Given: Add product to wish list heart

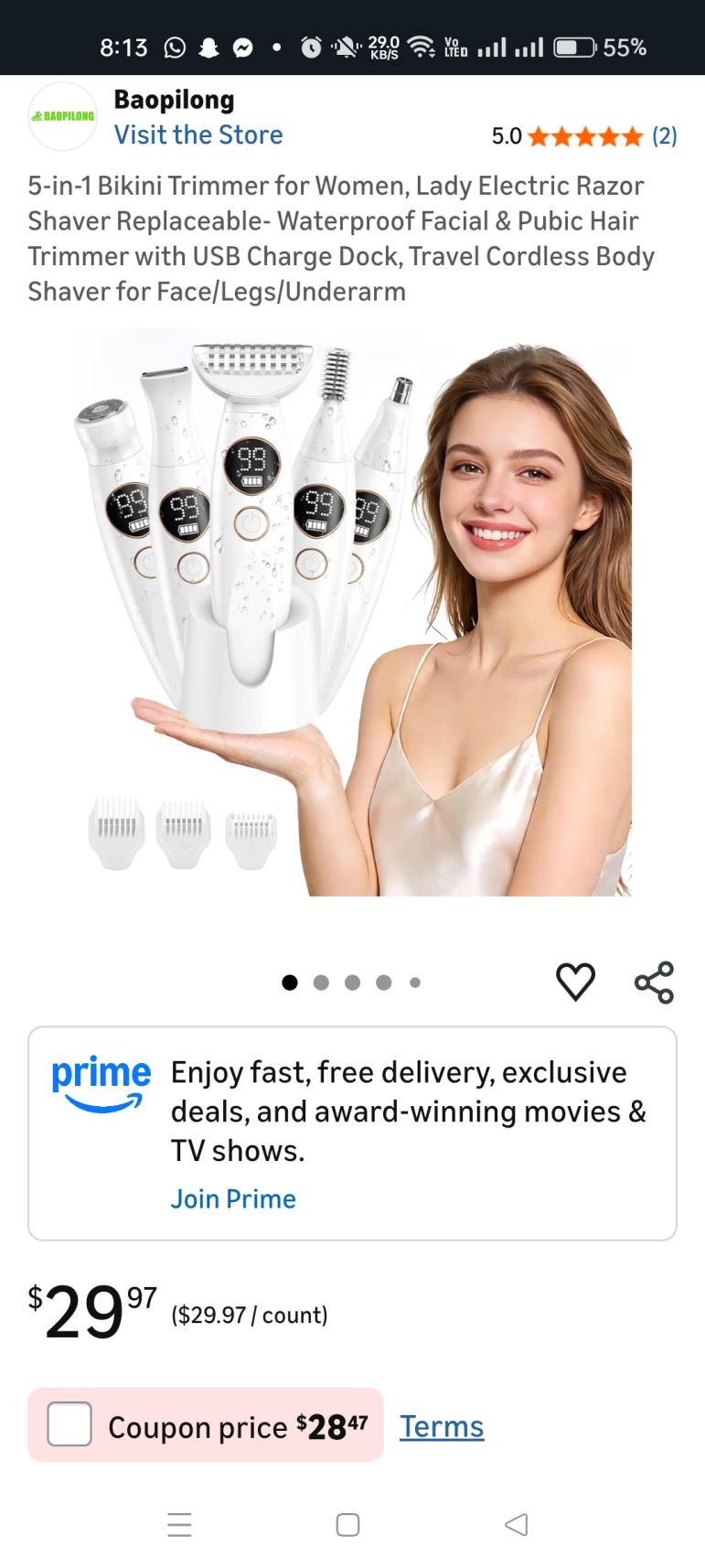Looking at the screenshot, I should (575, 982).
